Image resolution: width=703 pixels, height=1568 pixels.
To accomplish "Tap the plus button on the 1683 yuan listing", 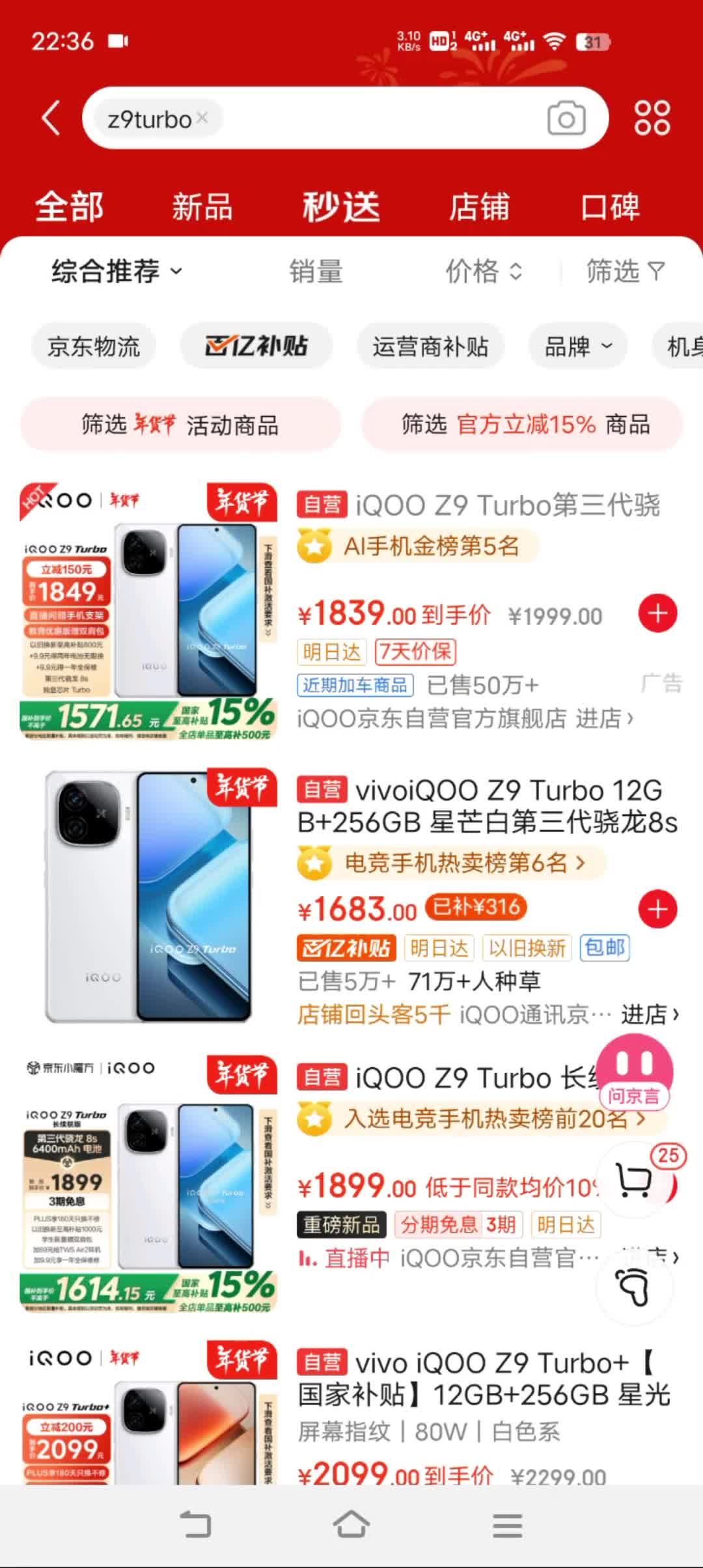I will pyautogui.click(x=657, y=910).
